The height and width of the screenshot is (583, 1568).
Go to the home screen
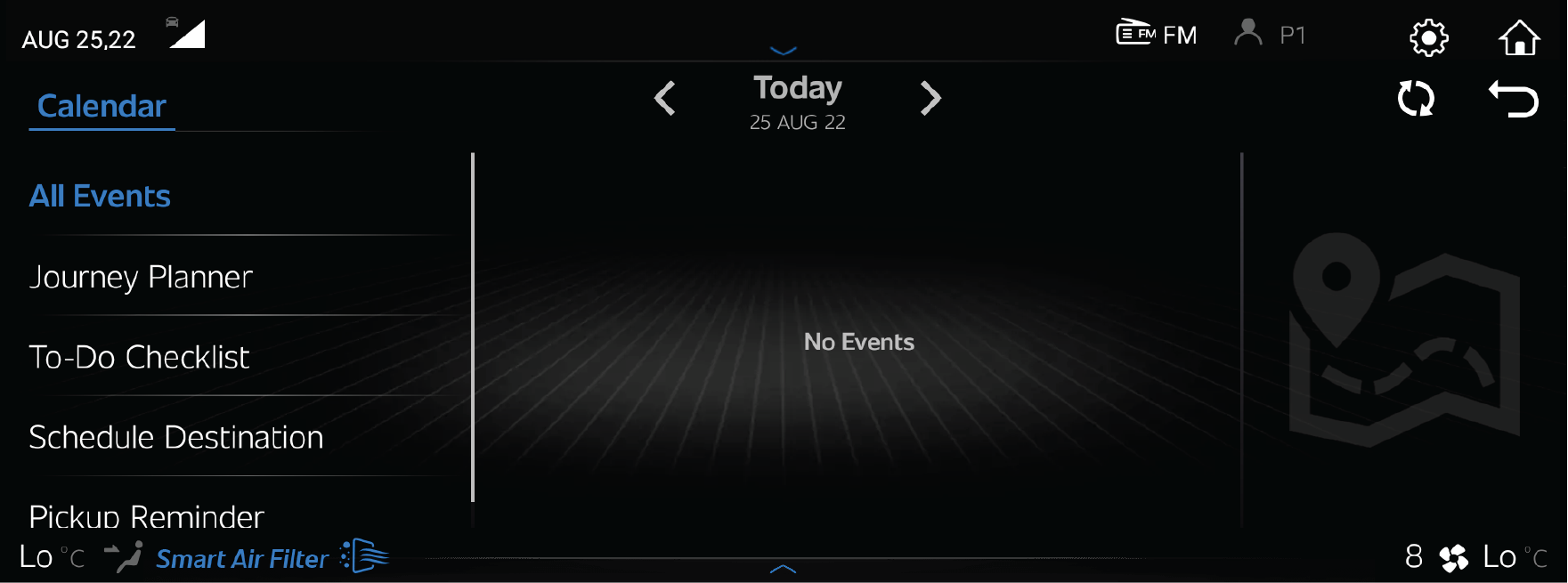click(1519, 37)
